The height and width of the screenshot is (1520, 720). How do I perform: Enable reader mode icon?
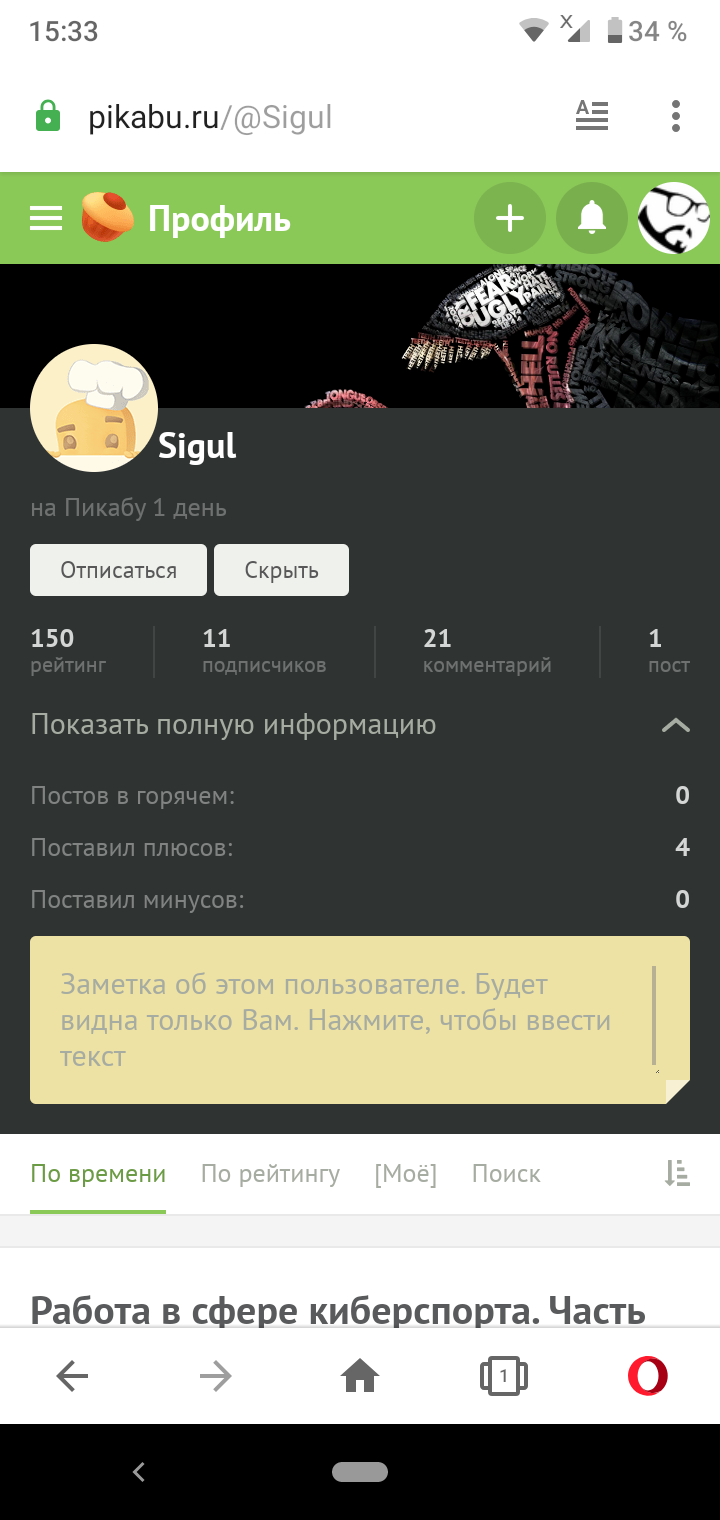[x=592, y=117]
